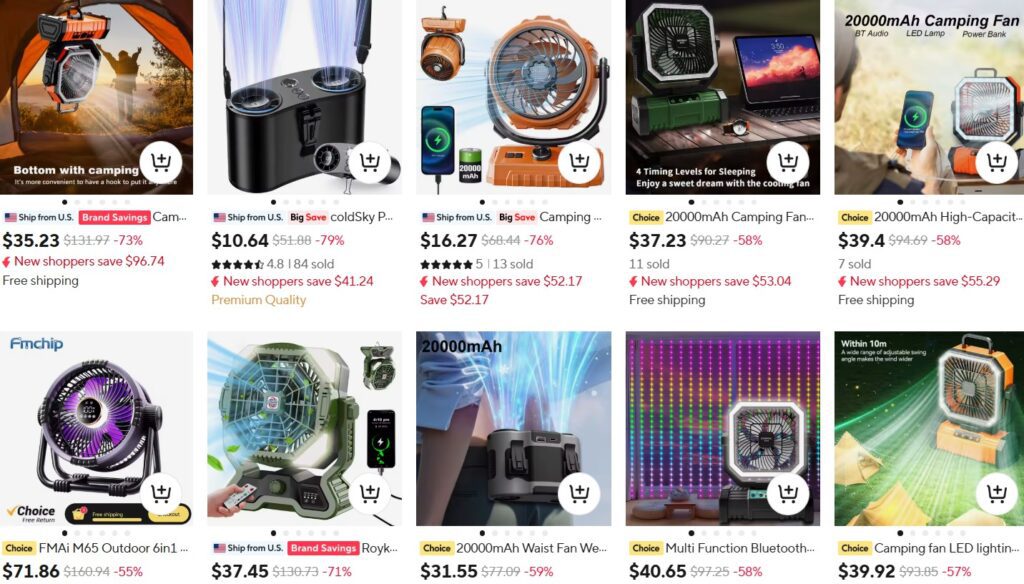Add the Royk $37.45 fan to cart
Viewport: 1024px width, 584px height.
370,493
